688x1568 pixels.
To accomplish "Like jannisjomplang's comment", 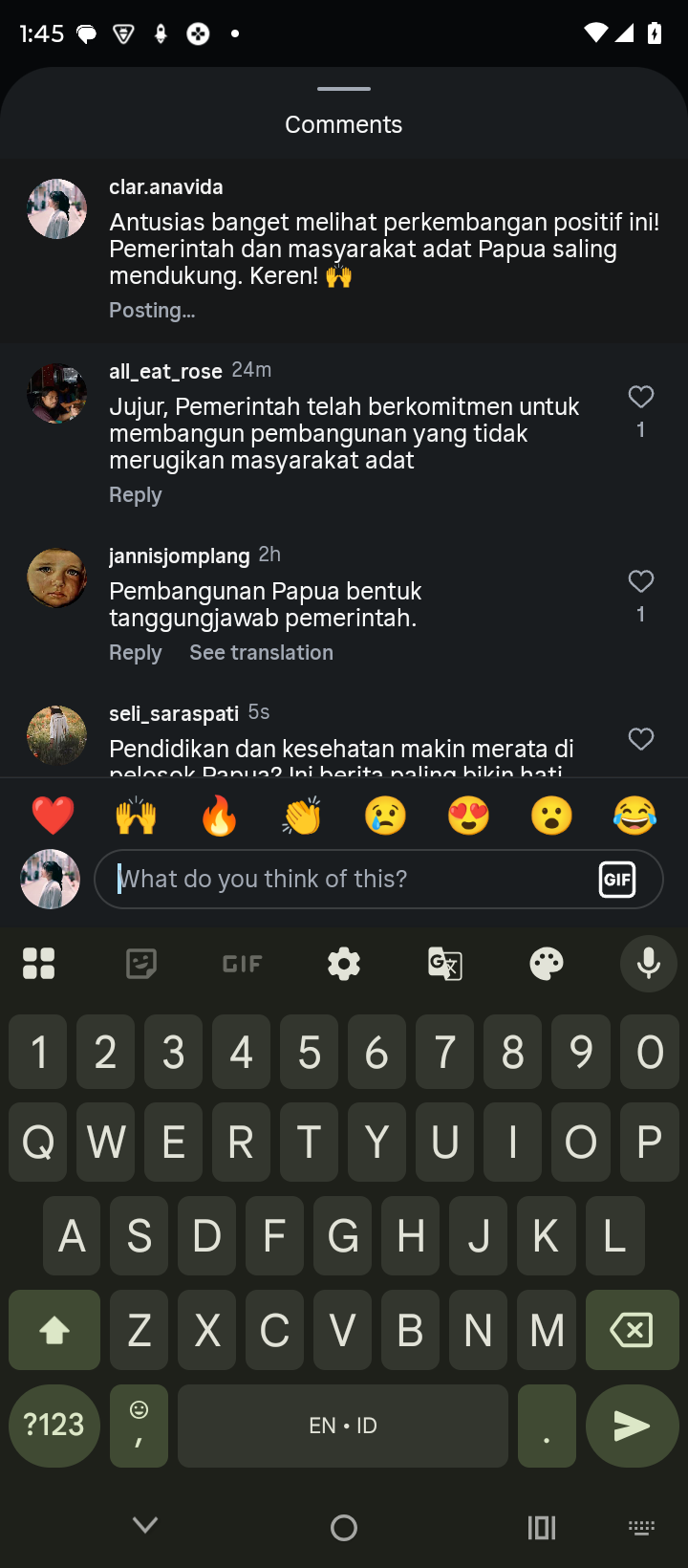I will (x=641, y=581).
